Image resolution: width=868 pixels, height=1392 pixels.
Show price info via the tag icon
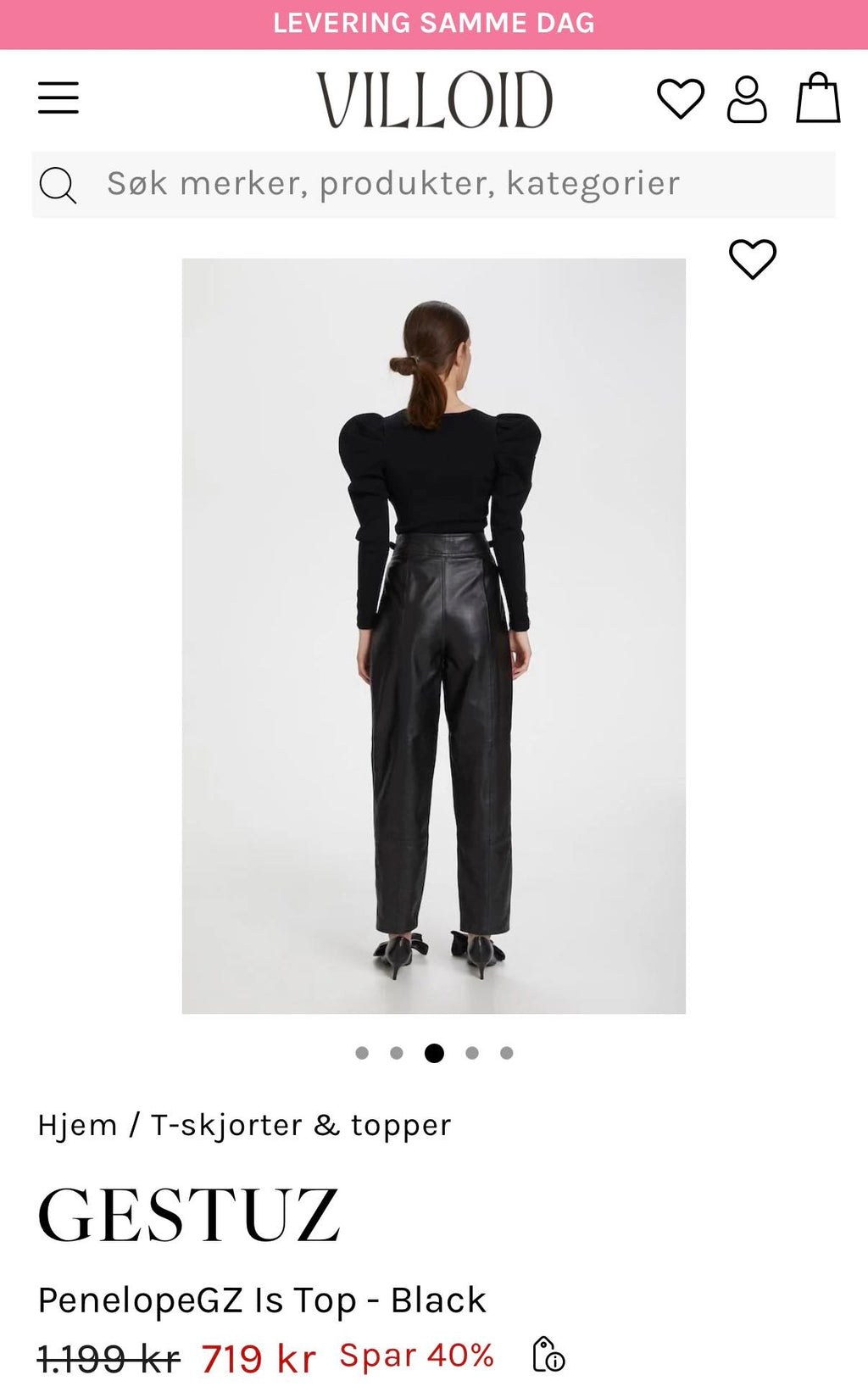tap(548, 1354)
